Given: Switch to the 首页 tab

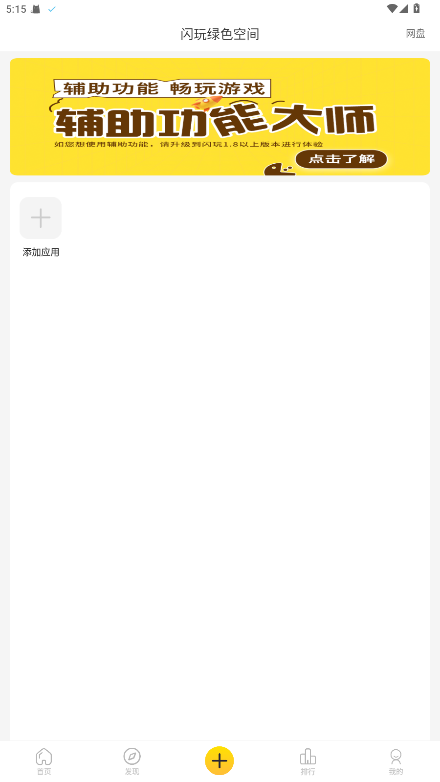Looking at the screenshot, I should click(x=44, y=762).
